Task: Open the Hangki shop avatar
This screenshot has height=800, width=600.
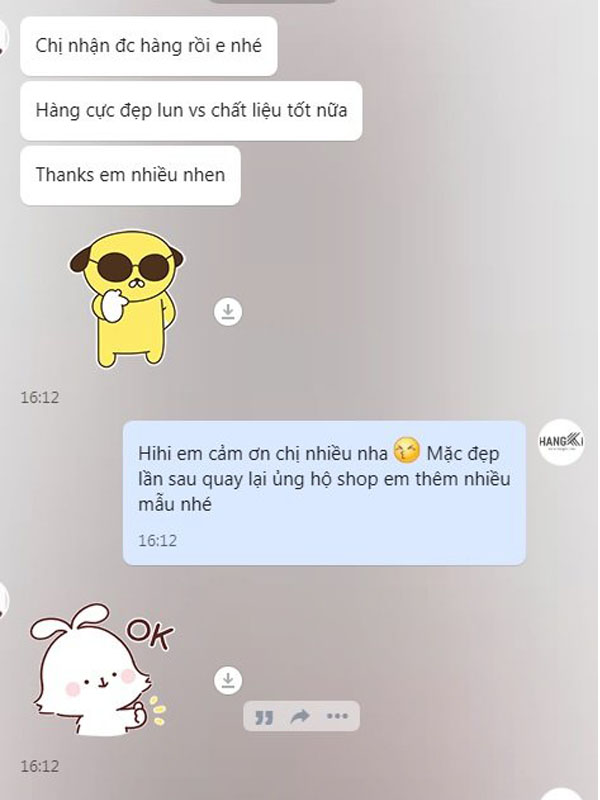Action: click(562, 441)
